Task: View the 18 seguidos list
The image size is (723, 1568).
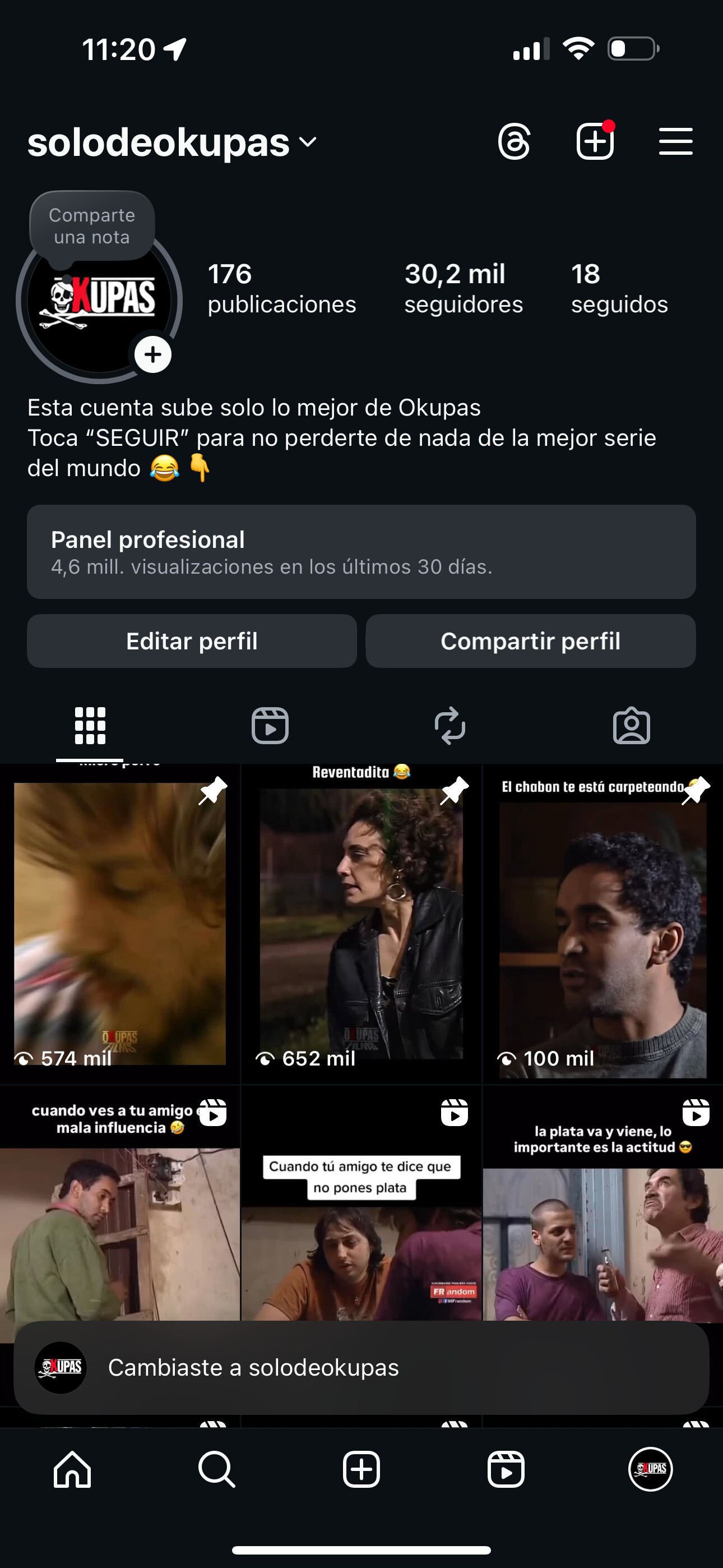Action: coord(619,288)
